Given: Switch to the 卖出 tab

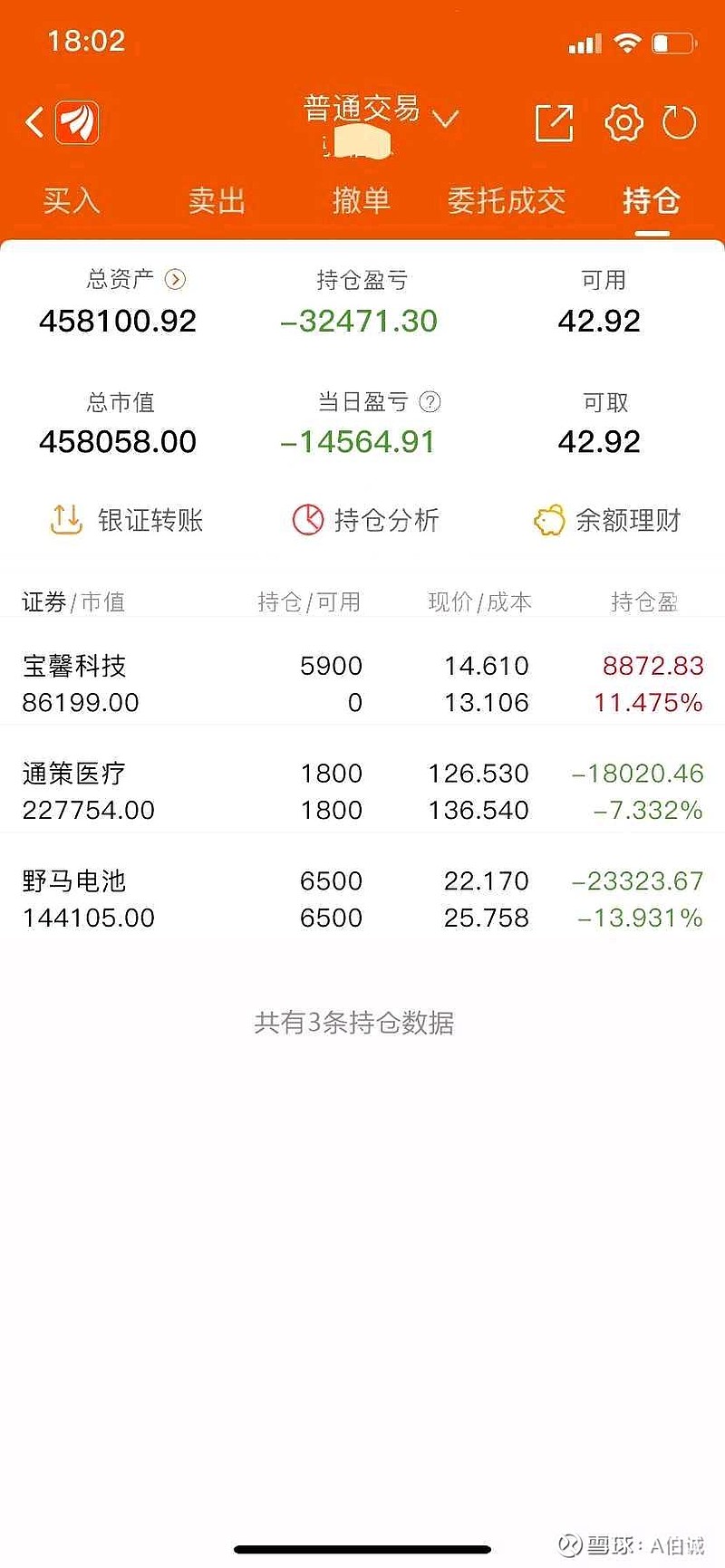Looking at the screenshot, I should 217,200.
